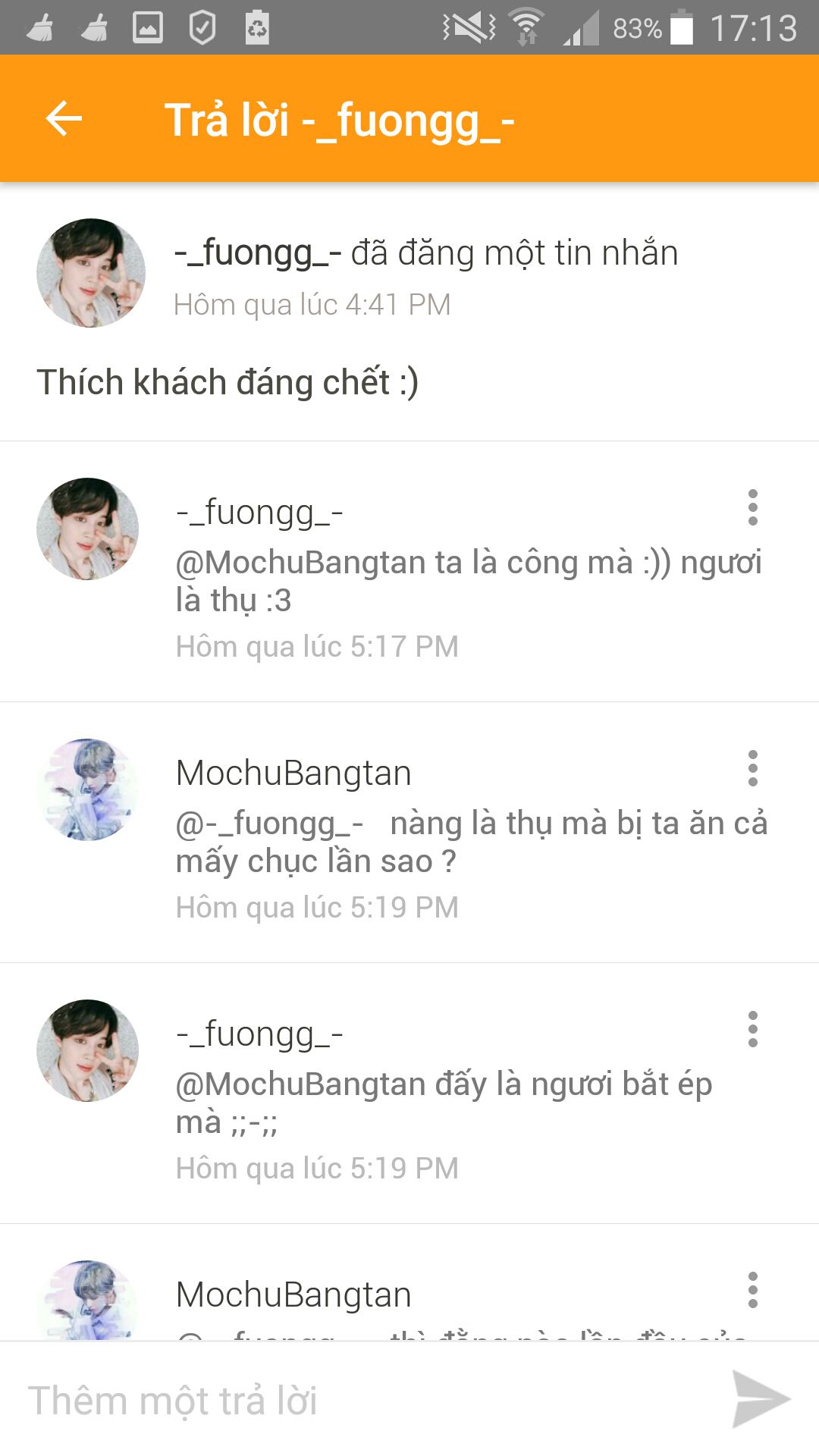This screenshot has height=1456, width=819.
Task: Send the reply with the arrow icon
Action: 761,1400
